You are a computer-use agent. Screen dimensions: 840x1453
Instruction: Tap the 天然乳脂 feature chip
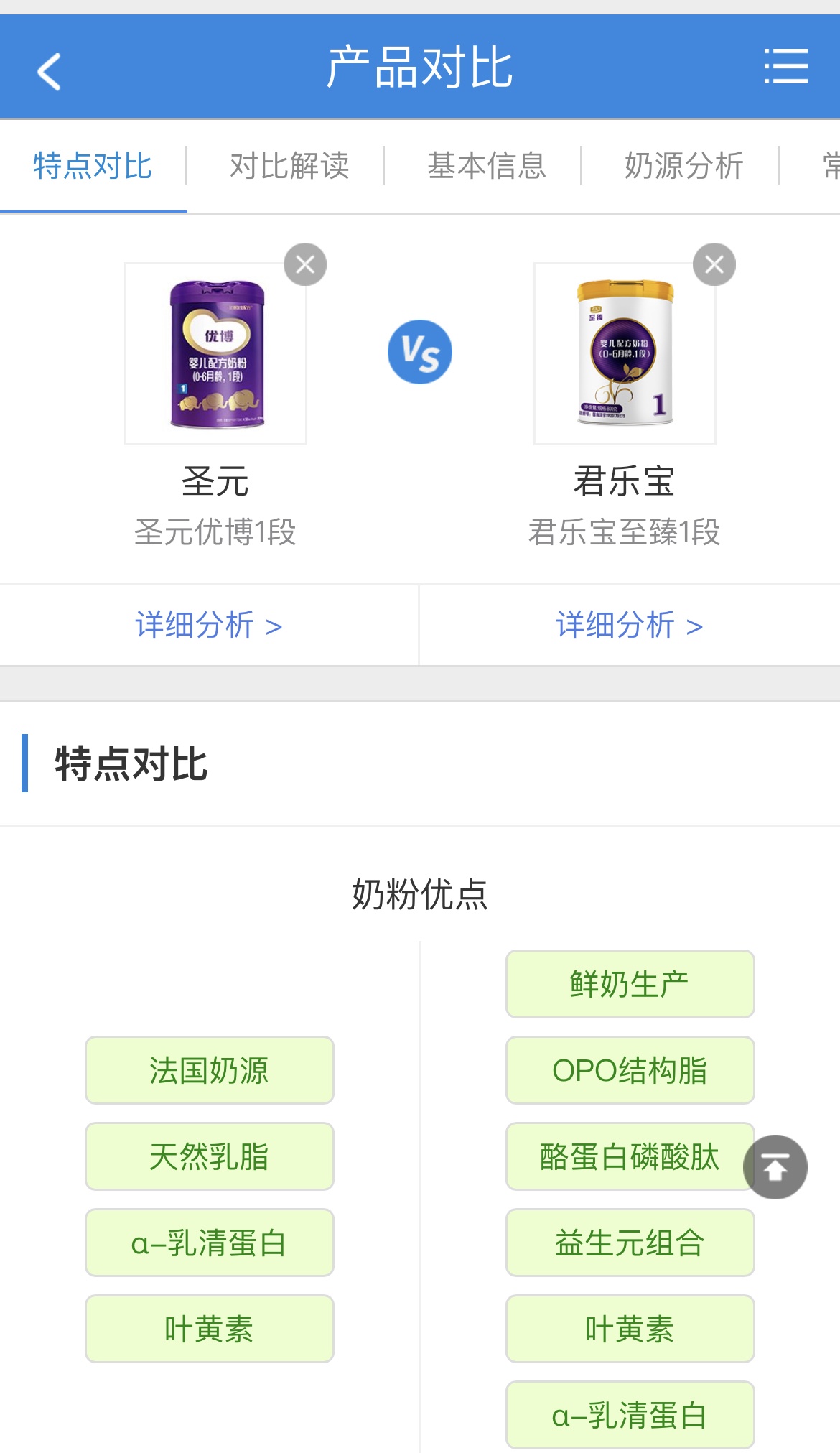[x=209, y=1156]
